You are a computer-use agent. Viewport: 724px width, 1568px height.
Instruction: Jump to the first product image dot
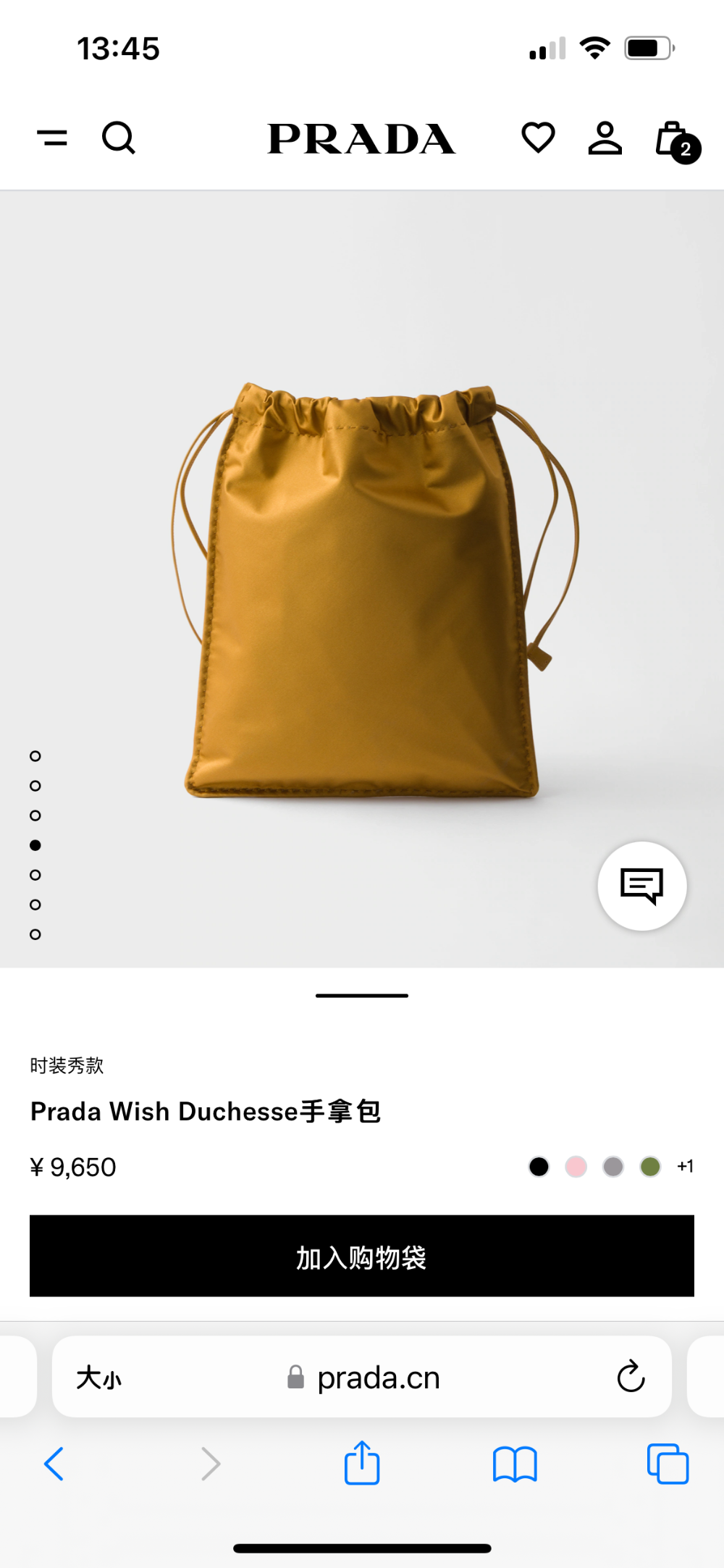click(x=35, y=756)
